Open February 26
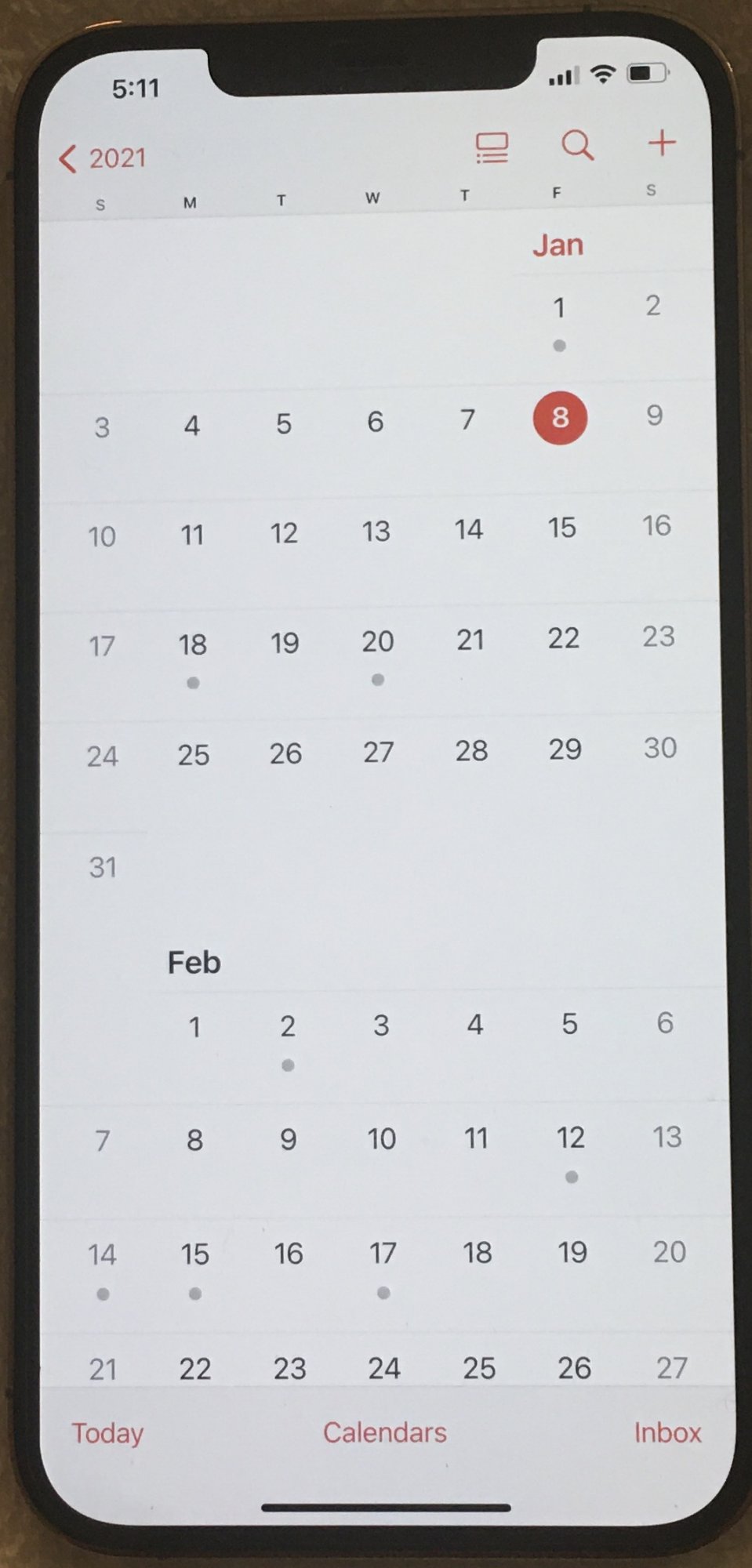Image resolution: width=752 pixels, height=1568 pixels. coord(574,1368)
